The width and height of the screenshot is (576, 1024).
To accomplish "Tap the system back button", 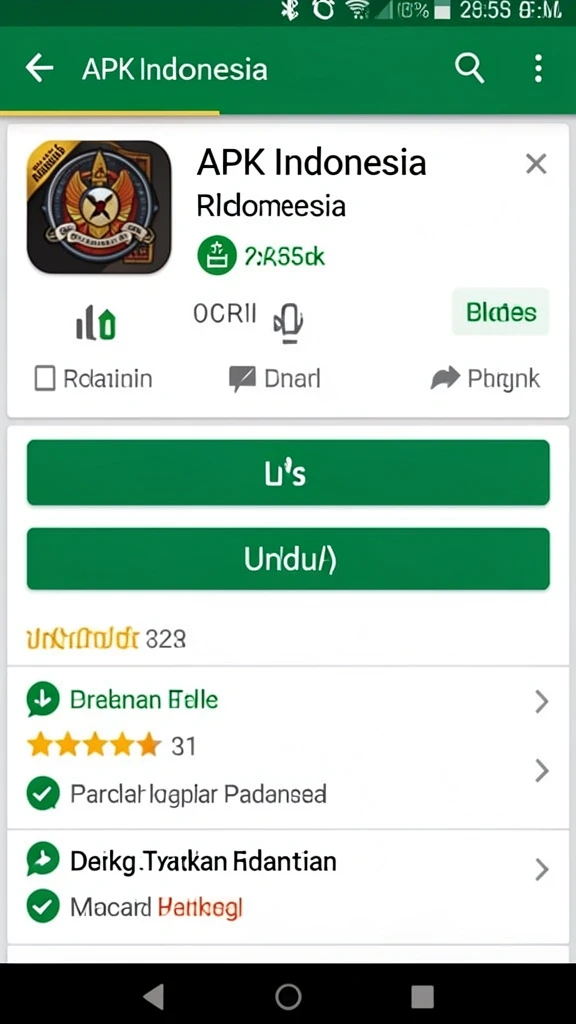I will [x=153, y=997].
